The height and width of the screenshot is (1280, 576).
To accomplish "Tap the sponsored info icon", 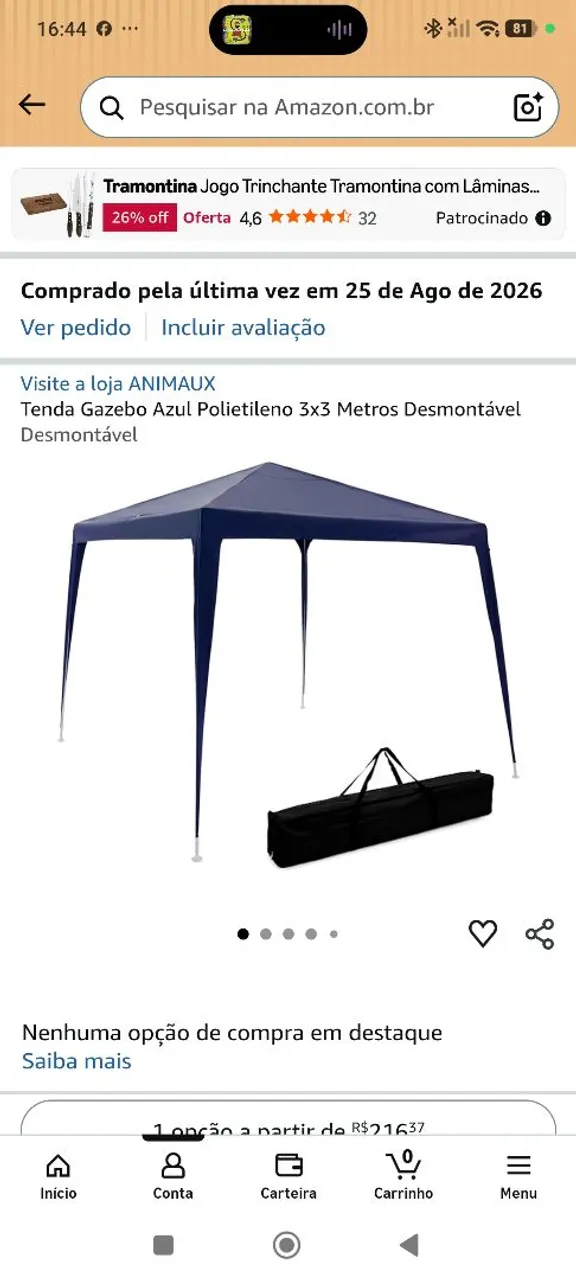I will tap(543, 218).
